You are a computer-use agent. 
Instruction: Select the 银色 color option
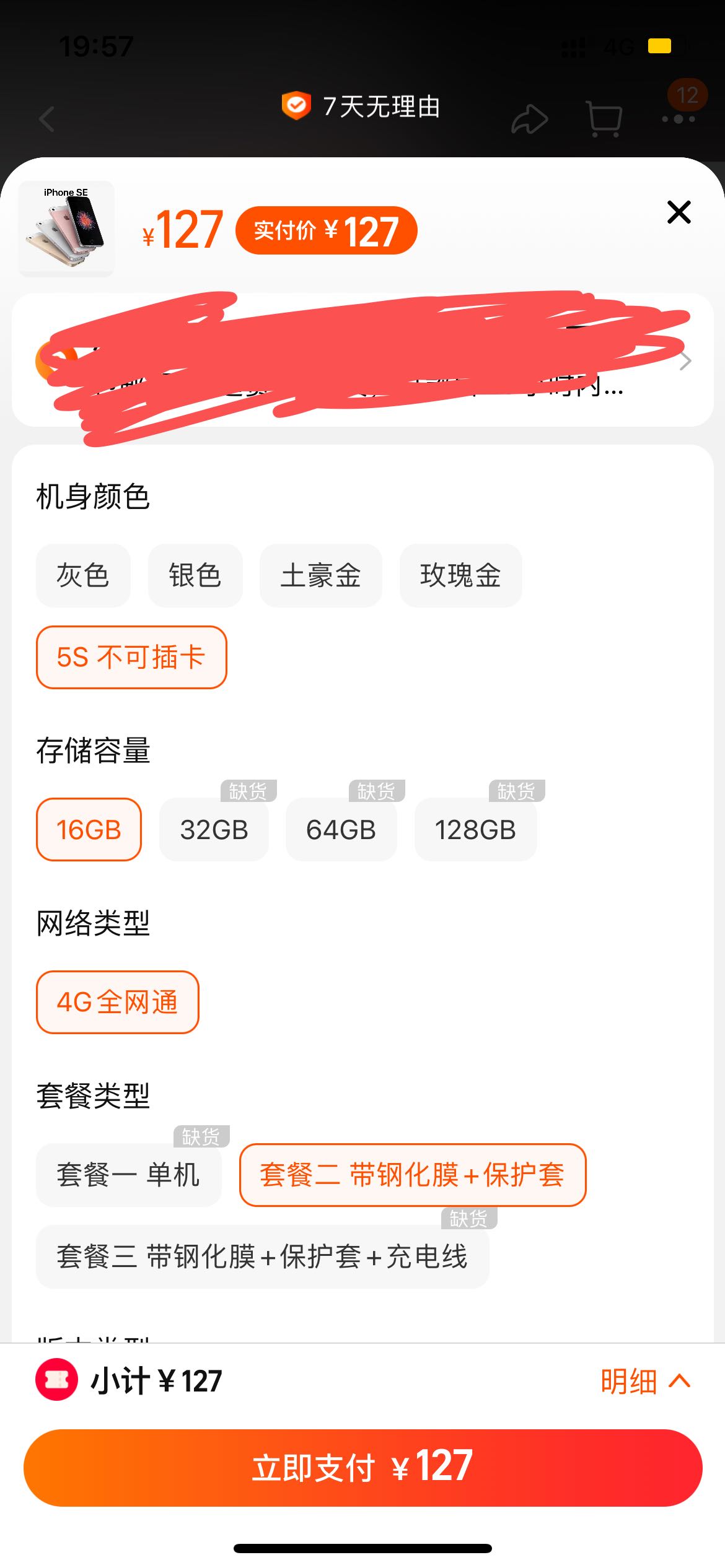[x=195, y=575]
